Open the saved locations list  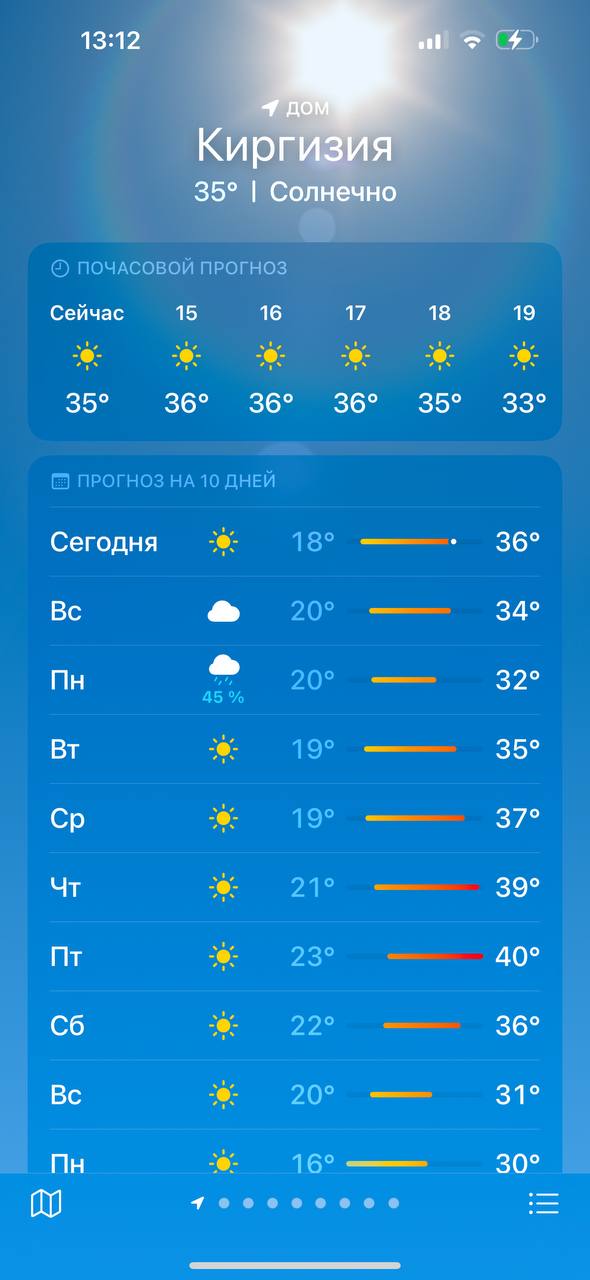(x=543, y=1203)
